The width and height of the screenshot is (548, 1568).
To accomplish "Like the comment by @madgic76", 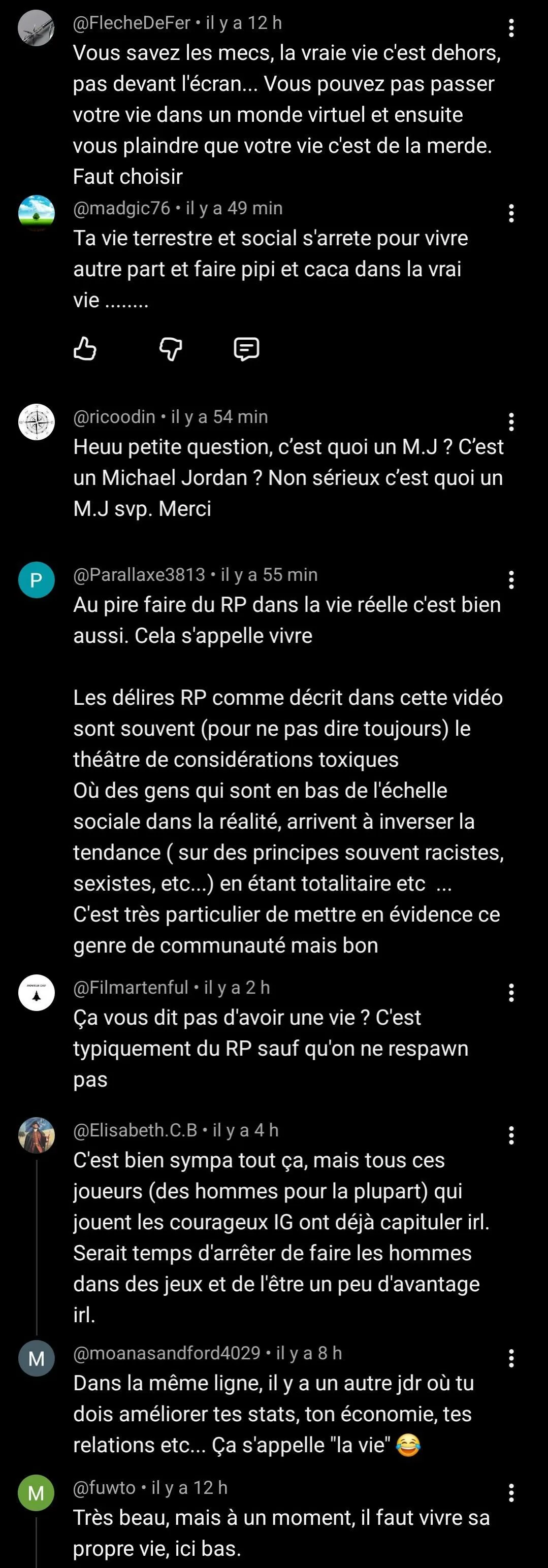I will (x=85, y=349).
